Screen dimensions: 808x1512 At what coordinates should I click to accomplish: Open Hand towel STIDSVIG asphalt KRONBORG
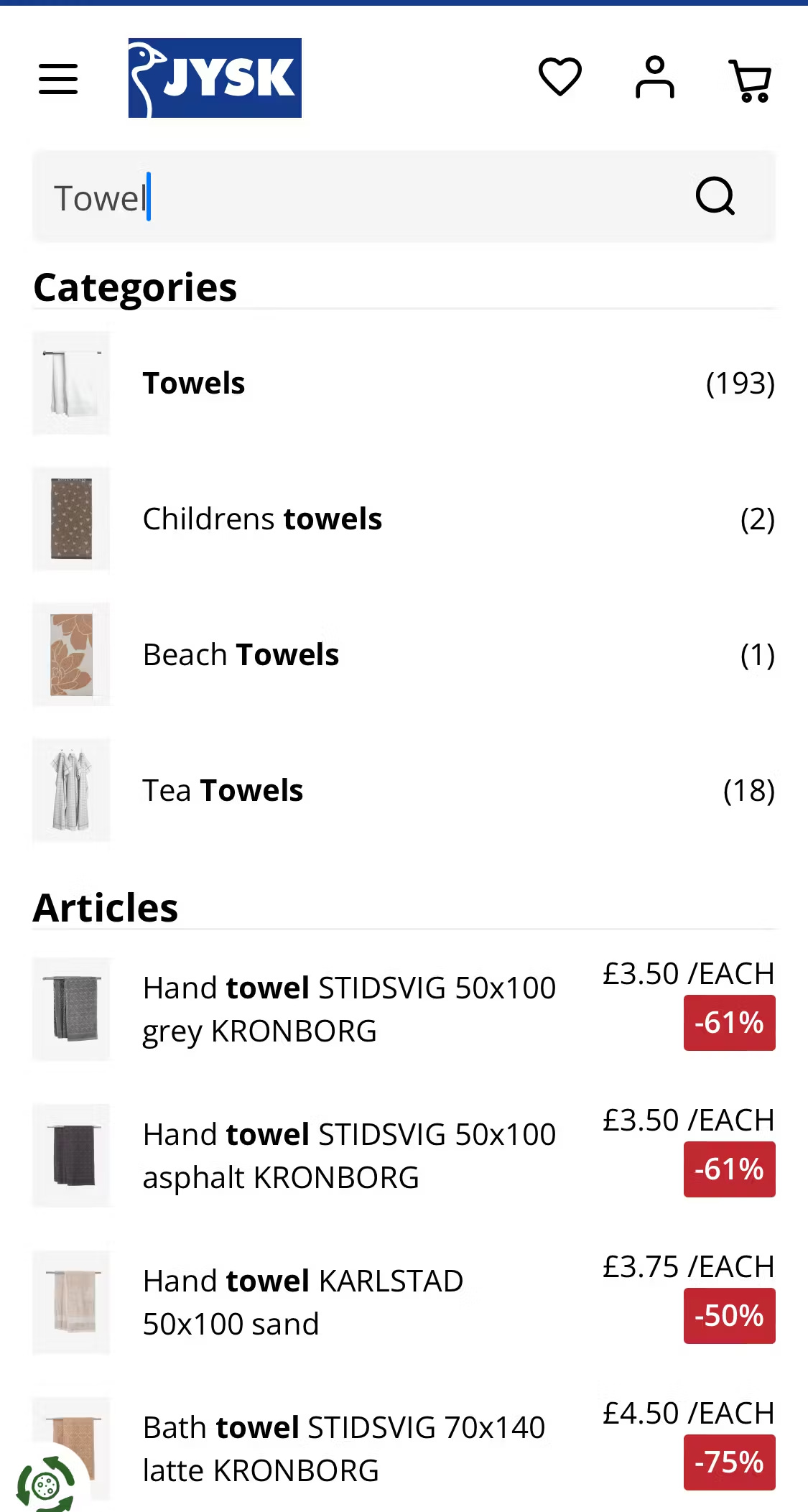349,1155
